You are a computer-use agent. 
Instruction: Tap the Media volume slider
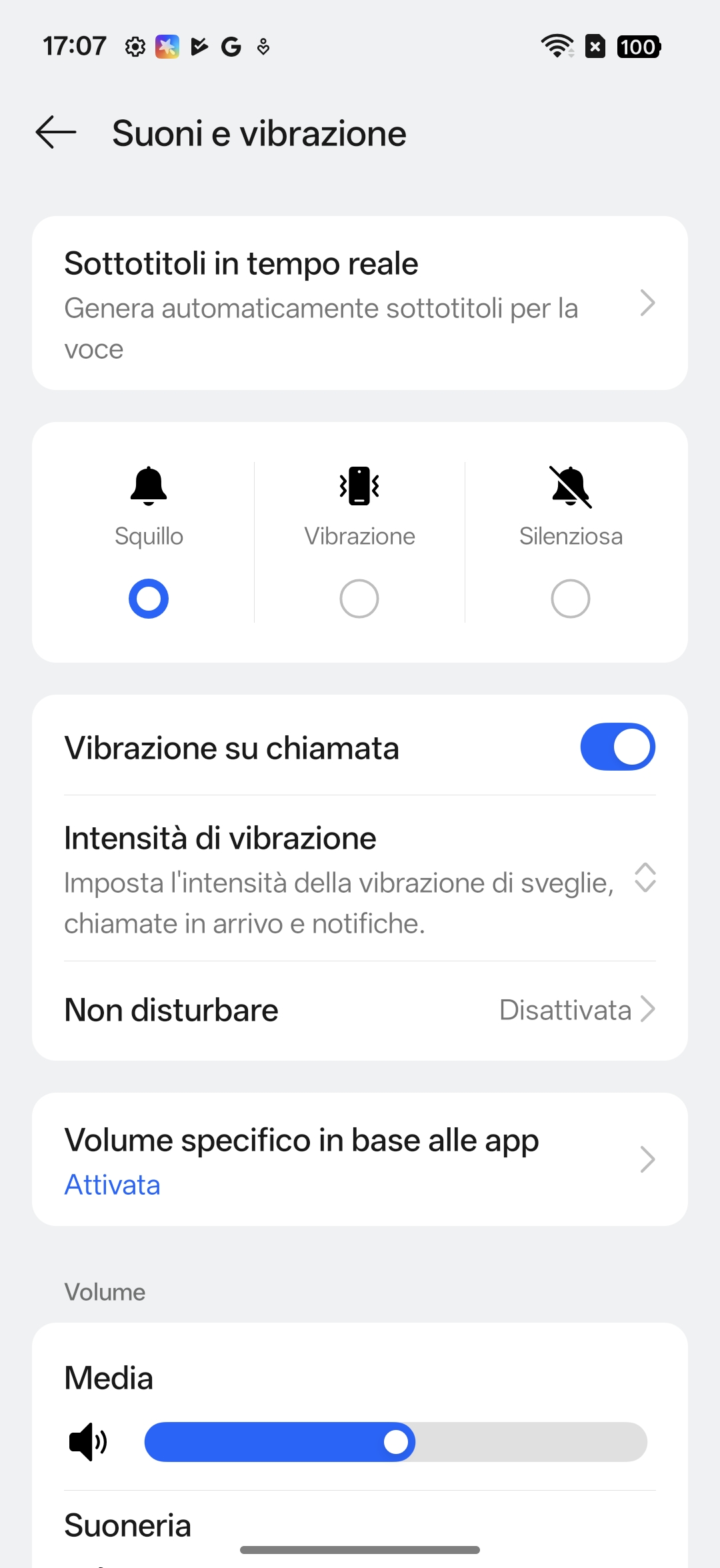pyautogui.click(x=396, y=1442)
